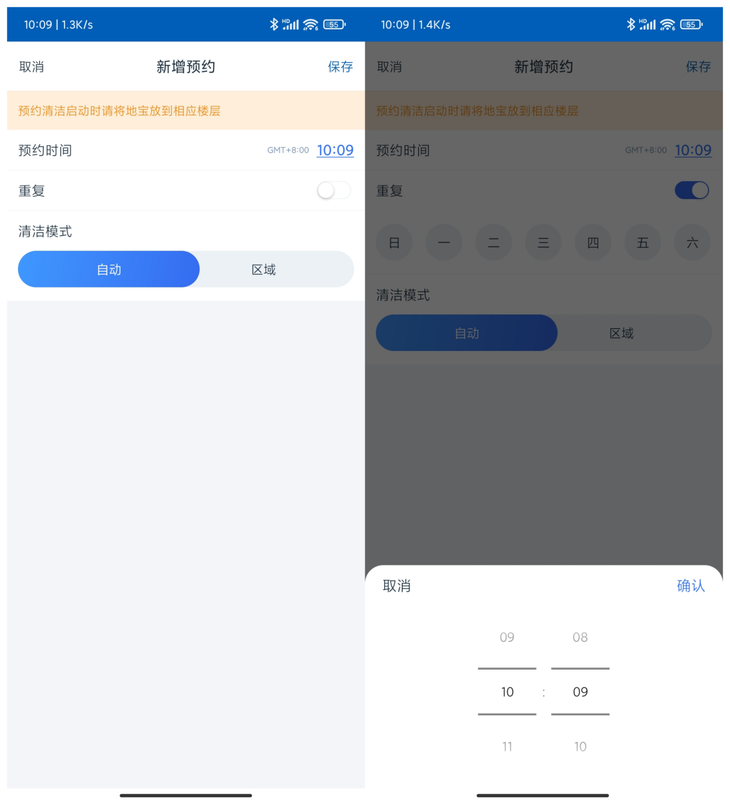Select 五 in the repeat weekday chips
Viewport: 730px width, 810px height.
tap(642, 242)
